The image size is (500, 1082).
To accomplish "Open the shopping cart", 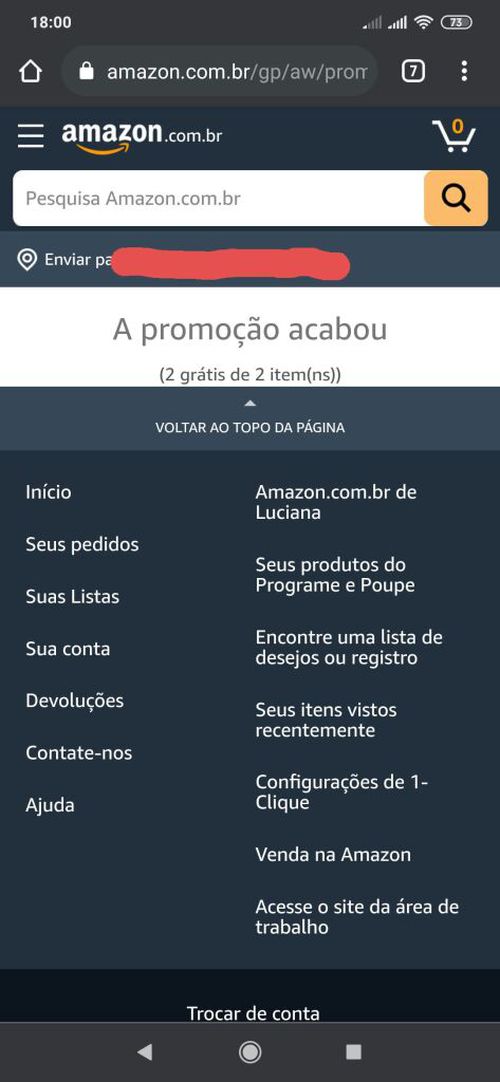I will point(454,135).
